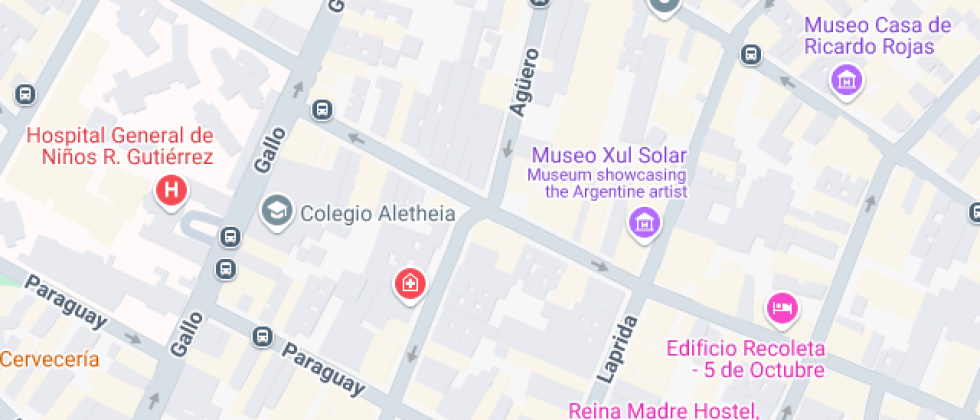980x420 pixels.
Task: Select Edificio Recoleta - 5 de Octubre marker
Action: coord(782,309)
